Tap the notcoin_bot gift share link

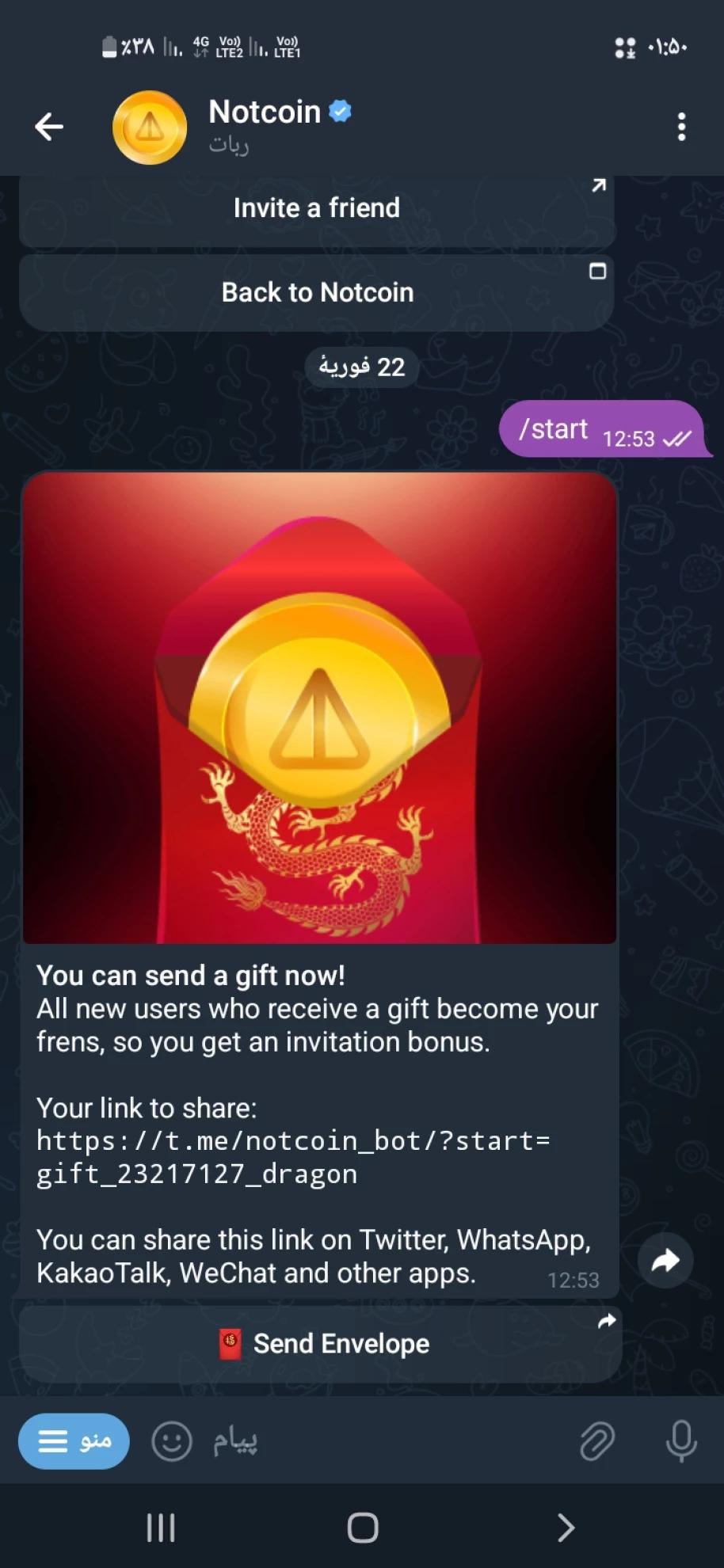pos(293,1157)
